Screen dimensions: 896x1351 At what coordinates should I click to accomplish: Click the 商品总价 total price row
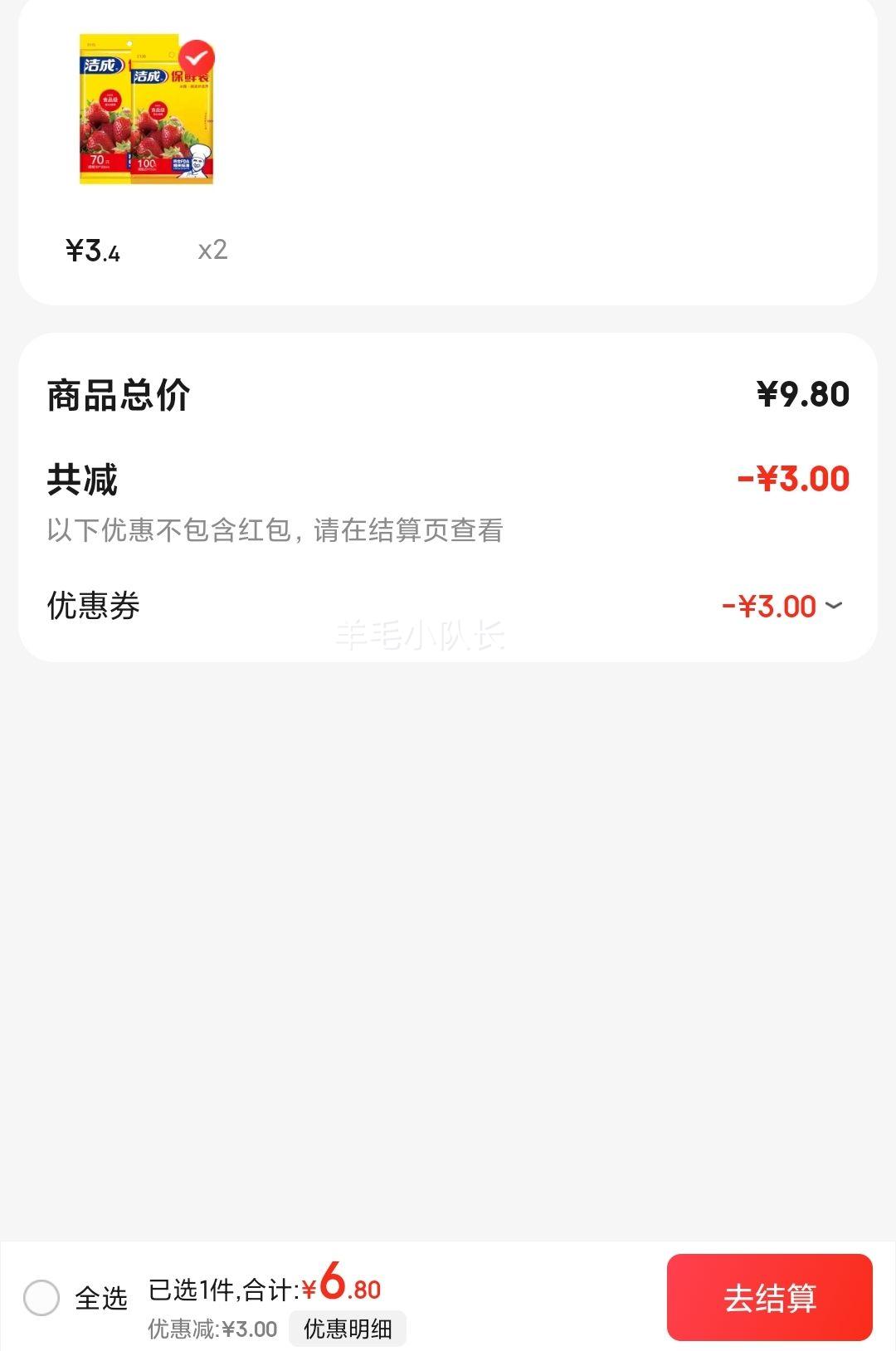point(116,394)
